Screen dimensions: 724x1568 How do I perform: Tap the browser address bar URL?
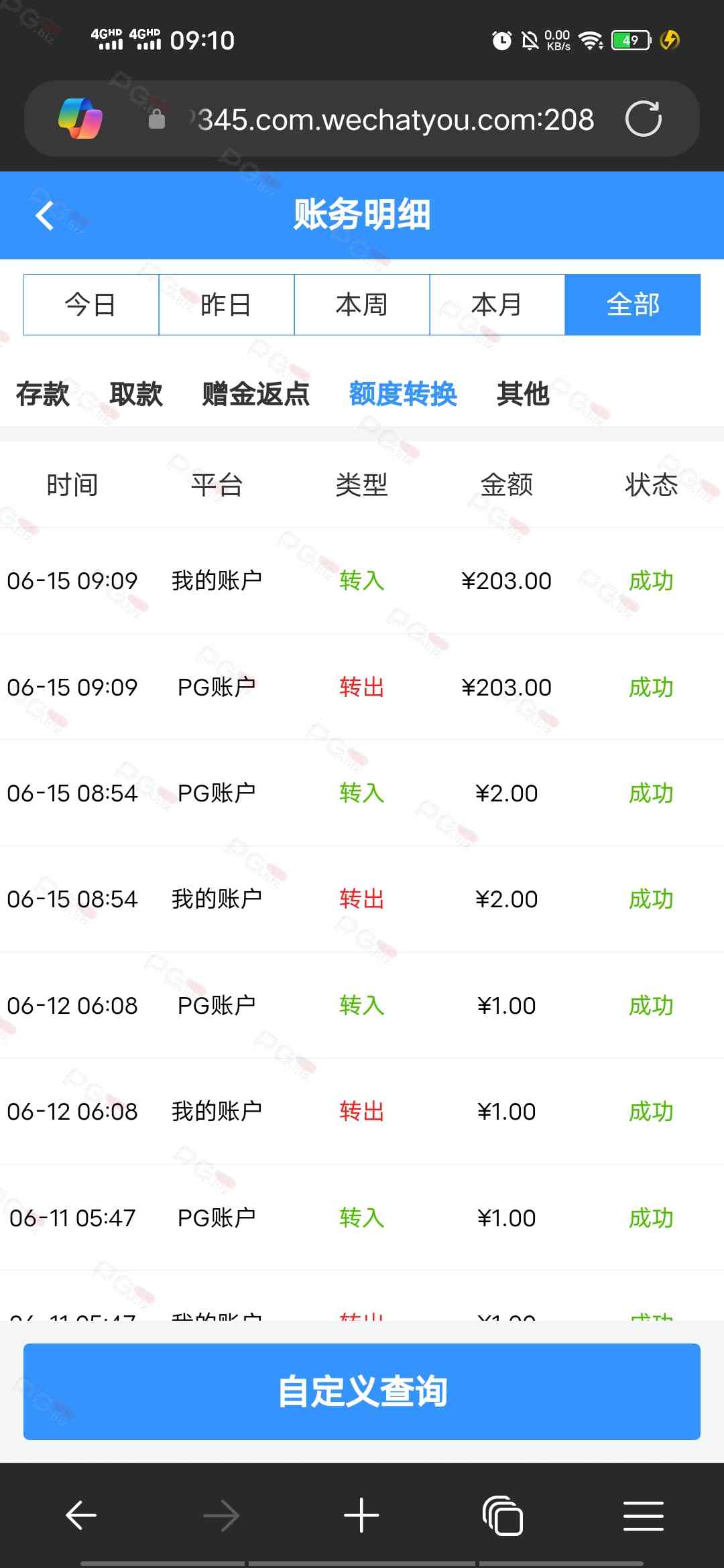click(x=396, y=119)
